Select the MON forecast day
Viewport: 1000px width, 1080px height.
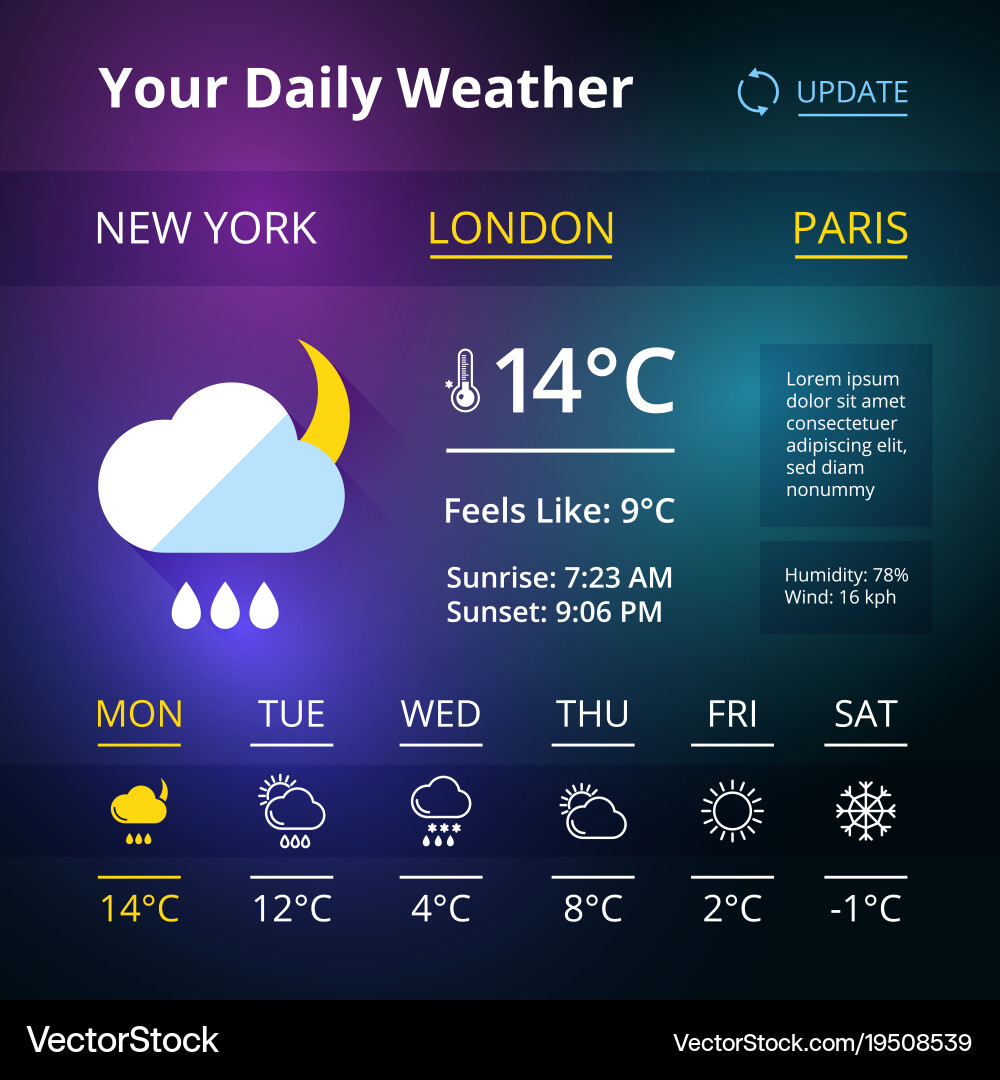pyautogui.click(x=139, y=714)
